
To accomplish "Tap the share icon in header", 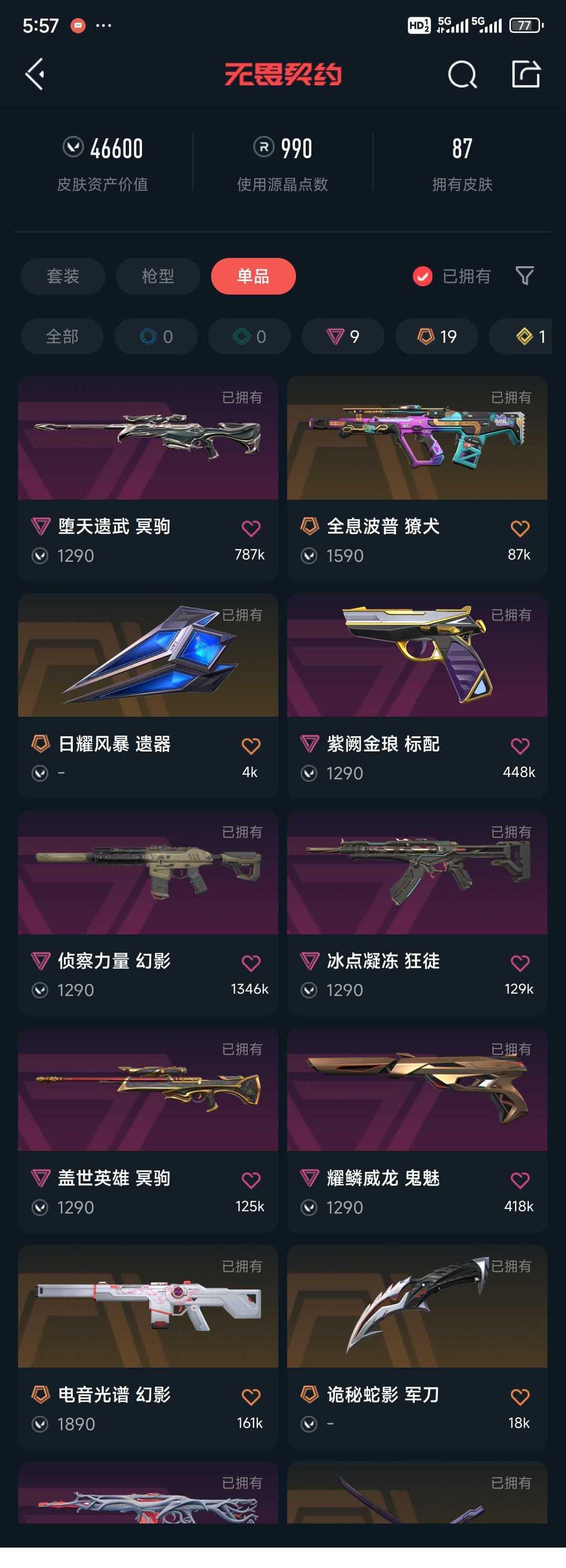I will point(526,74).
